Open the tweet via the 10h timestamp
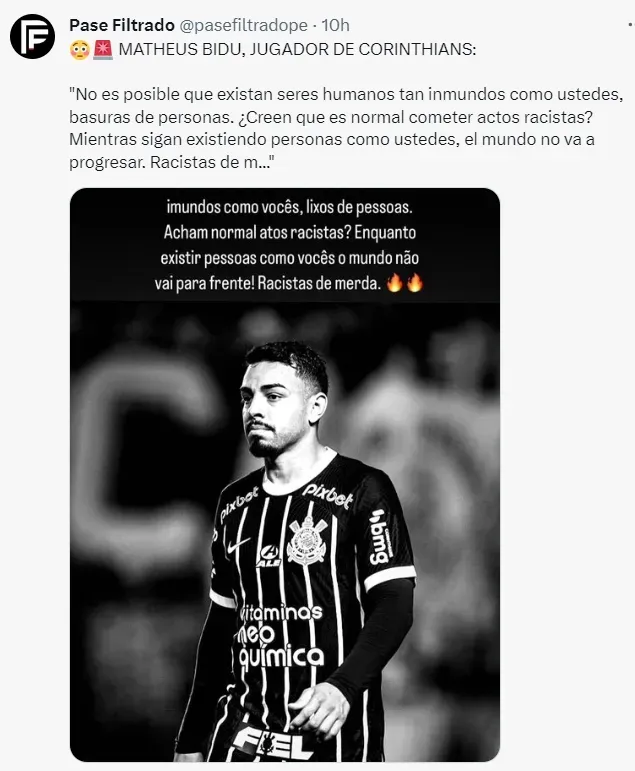Image resolution: width=635 pixels, height=771 pixels. tap(336, 24)
